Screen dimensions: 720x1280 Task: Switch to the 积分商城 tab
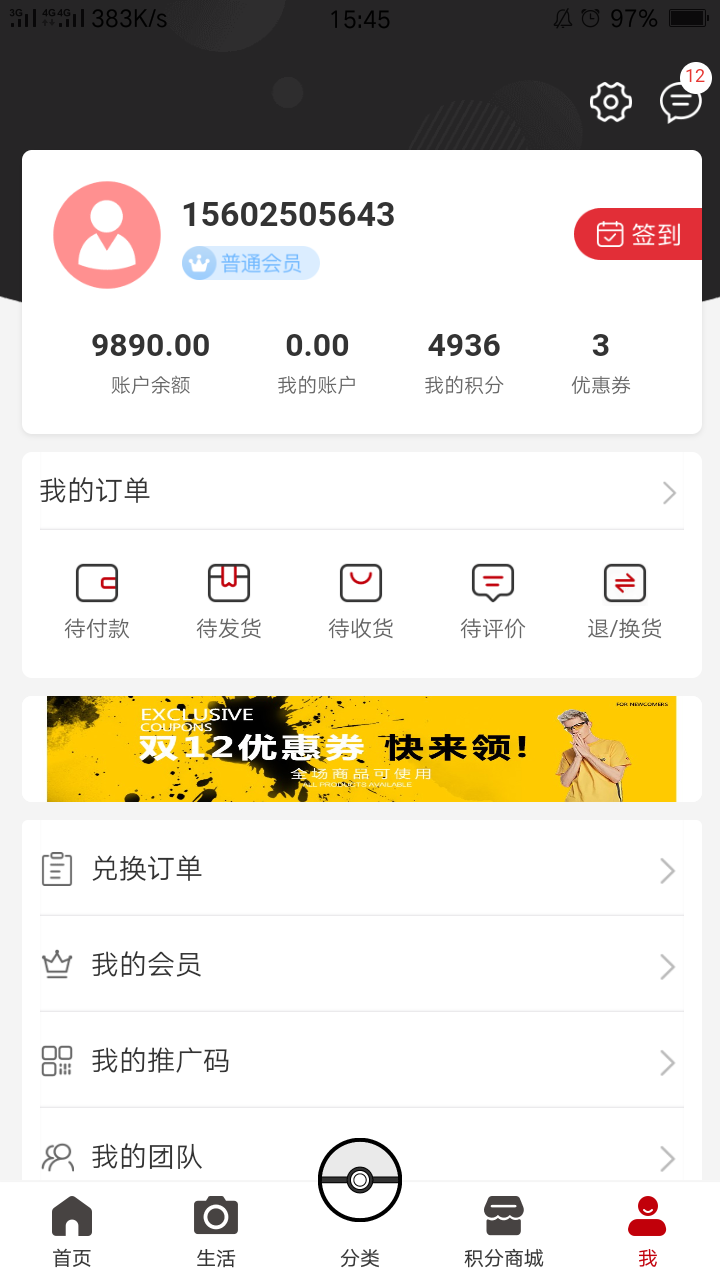(504, 1232)
